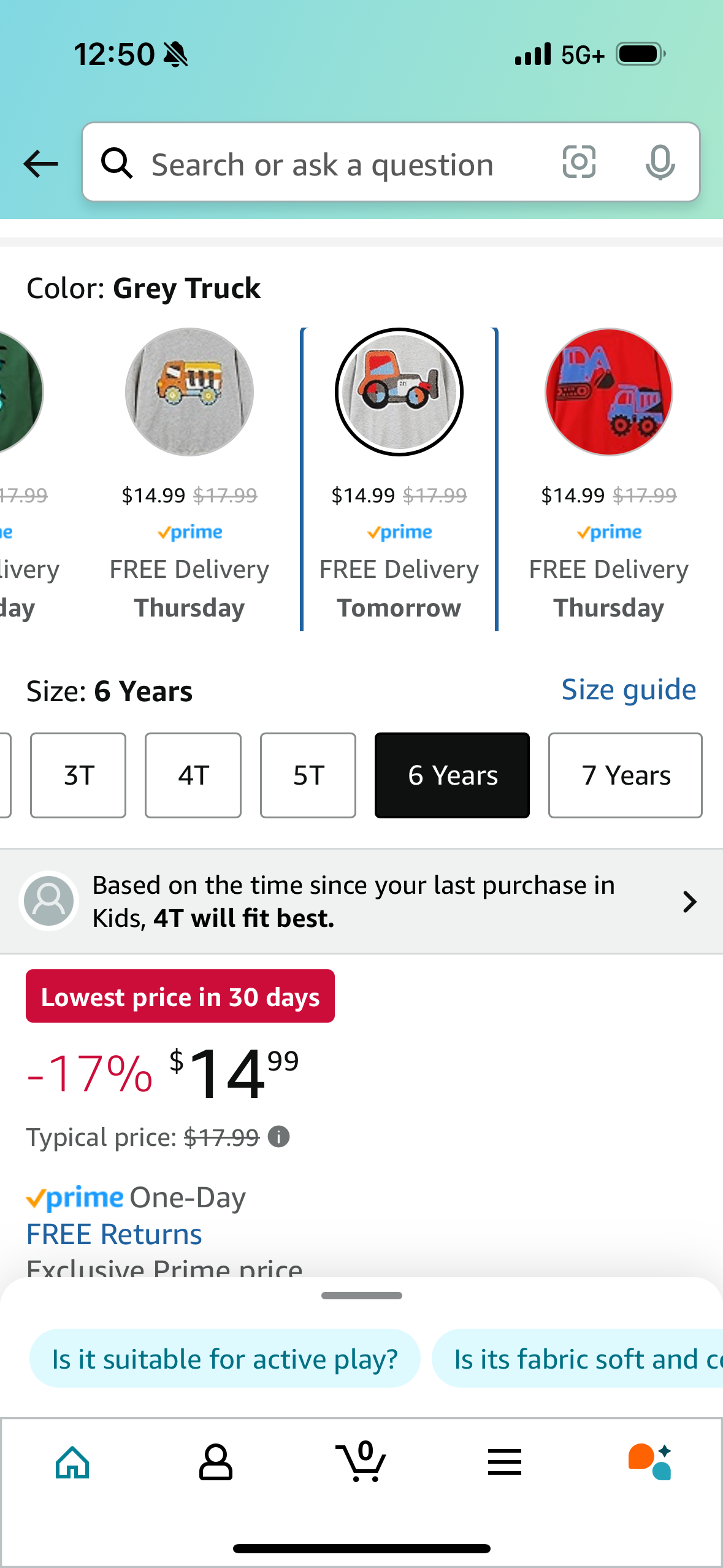Select the orange truck grey color option
Viewport: 723px width, 1568px height.
pyautogui.click(x=189, y=393)
